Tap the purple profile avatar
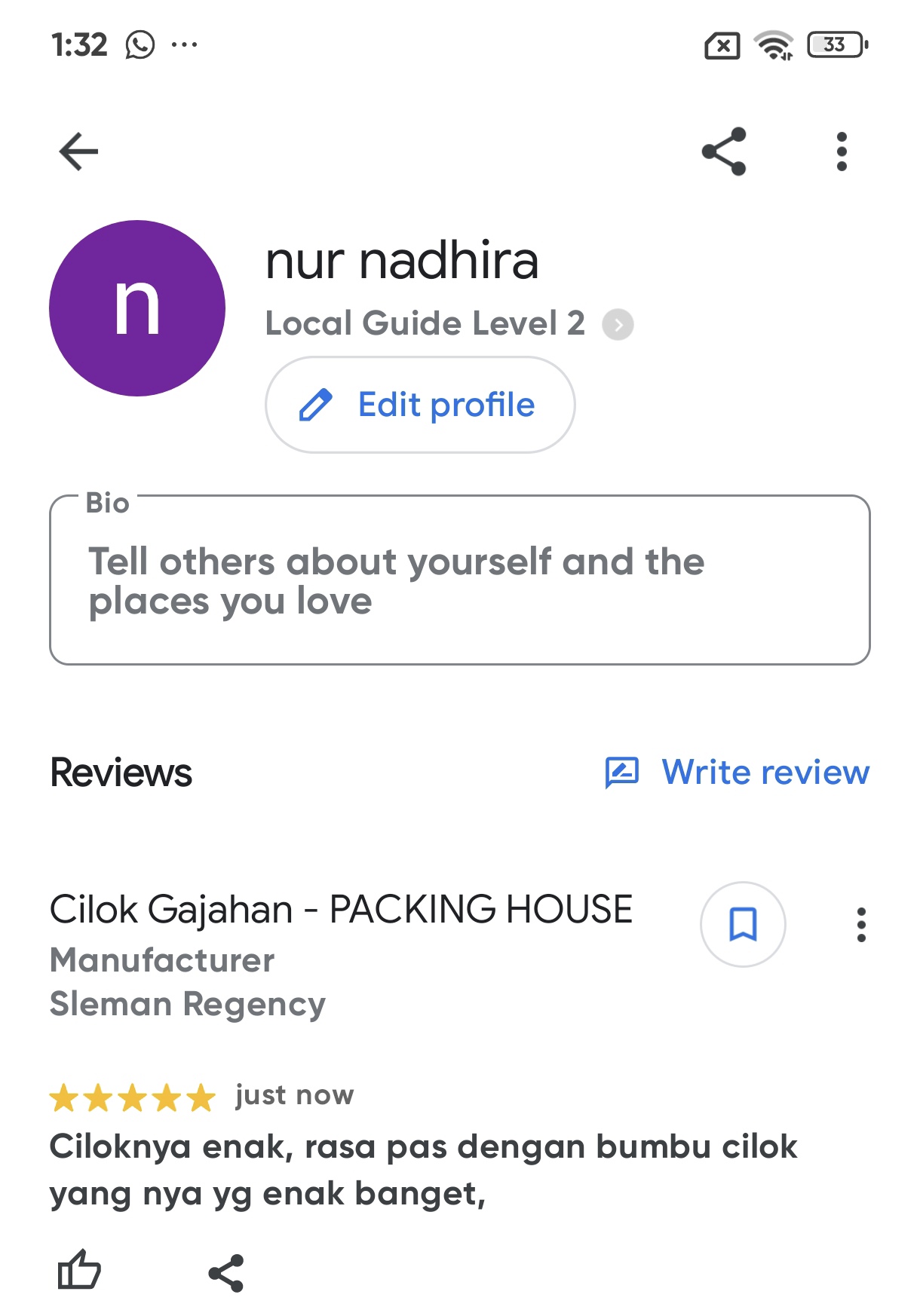The width and height of the screenshot is (920, 1316). click(137, 308)
